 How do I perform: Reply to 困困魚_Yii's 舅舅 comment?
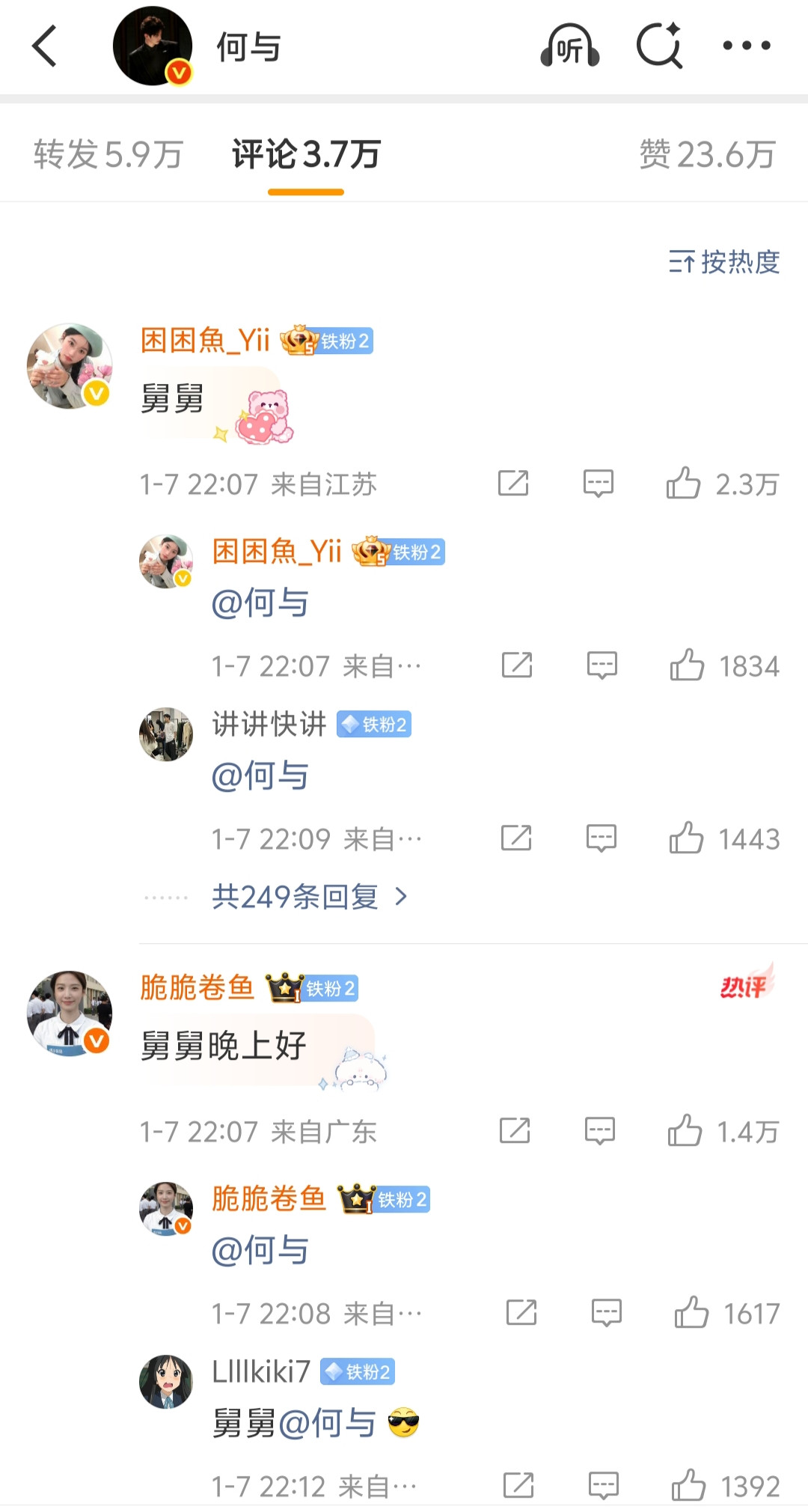coord(599,484)
